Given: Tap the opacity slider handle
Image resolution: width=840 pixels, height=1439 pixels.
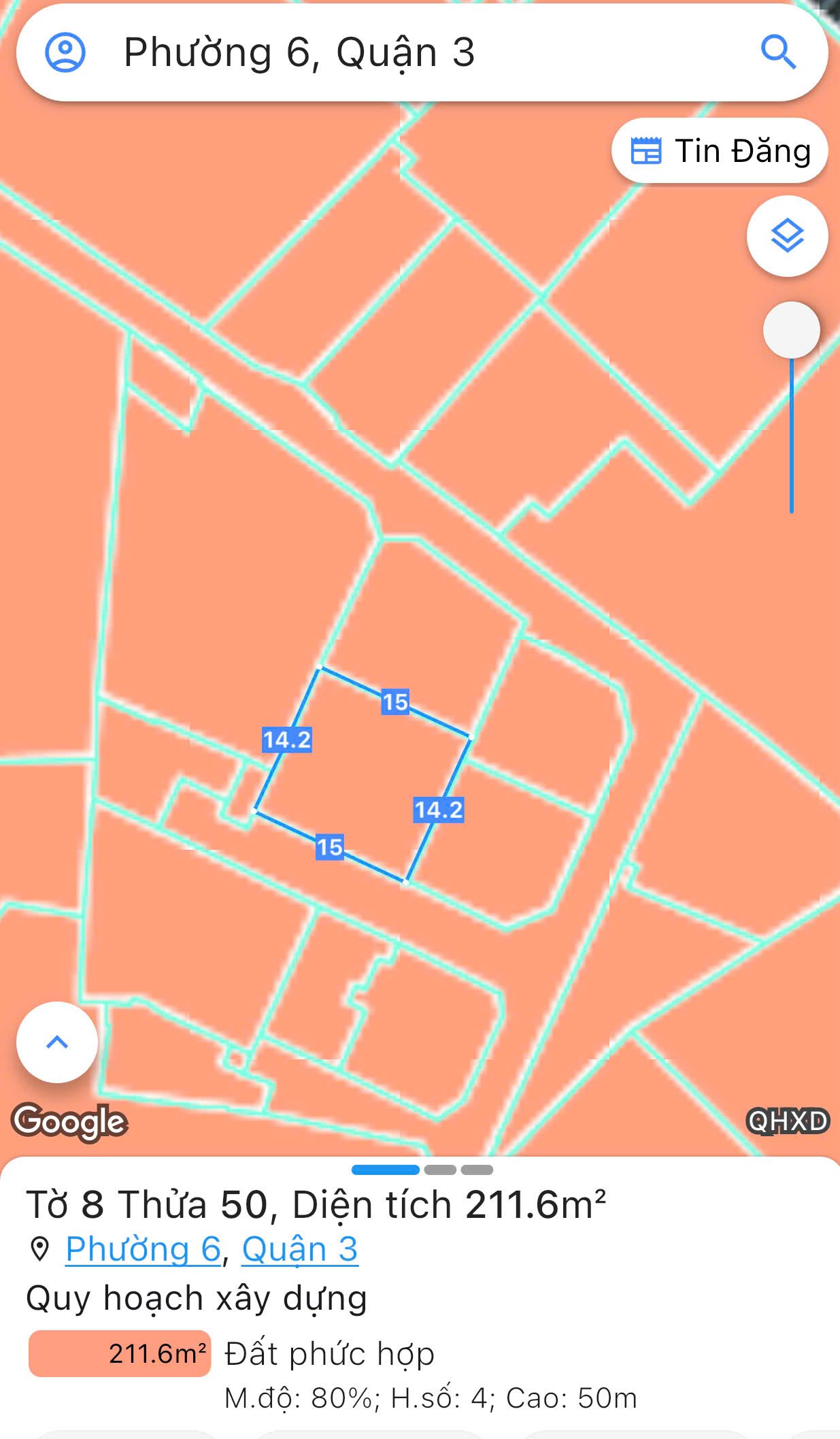Looking at the screenshot, I should (x=791, y=331).
